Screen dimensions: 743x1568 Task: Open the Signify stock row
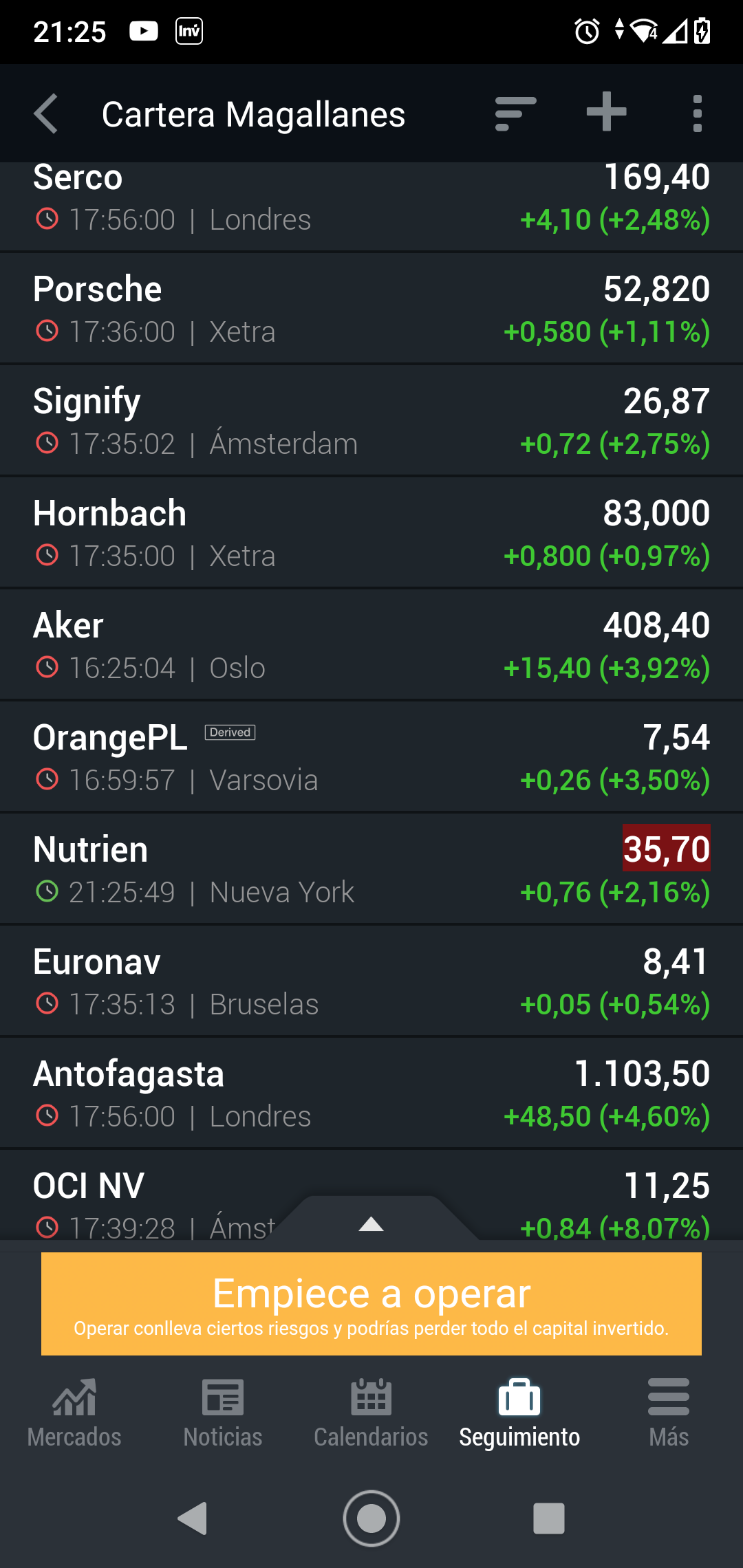click(x=371, y=420)
